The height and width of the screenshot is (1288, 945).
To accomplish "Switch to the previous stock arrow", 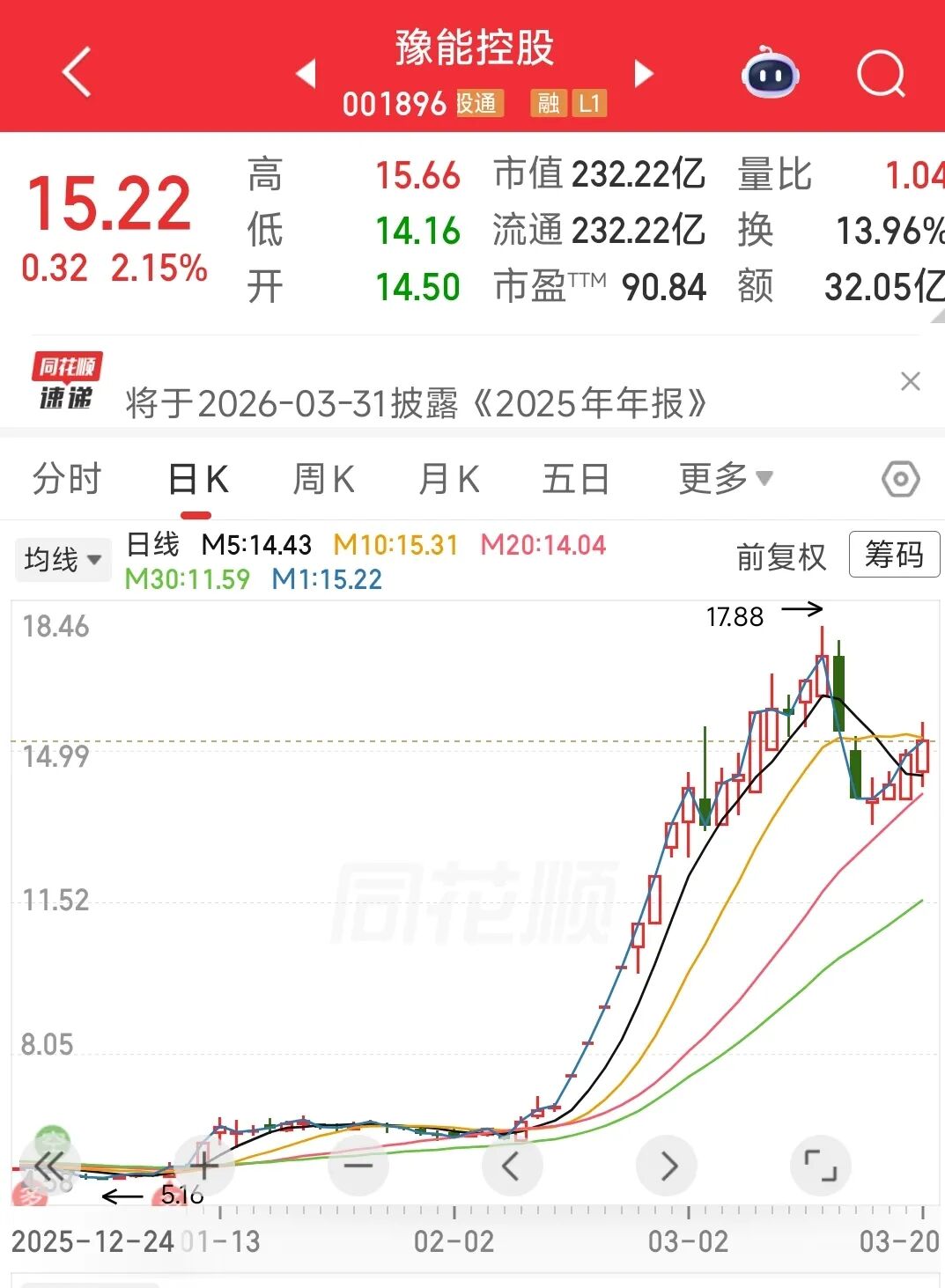I will [306, 73].
